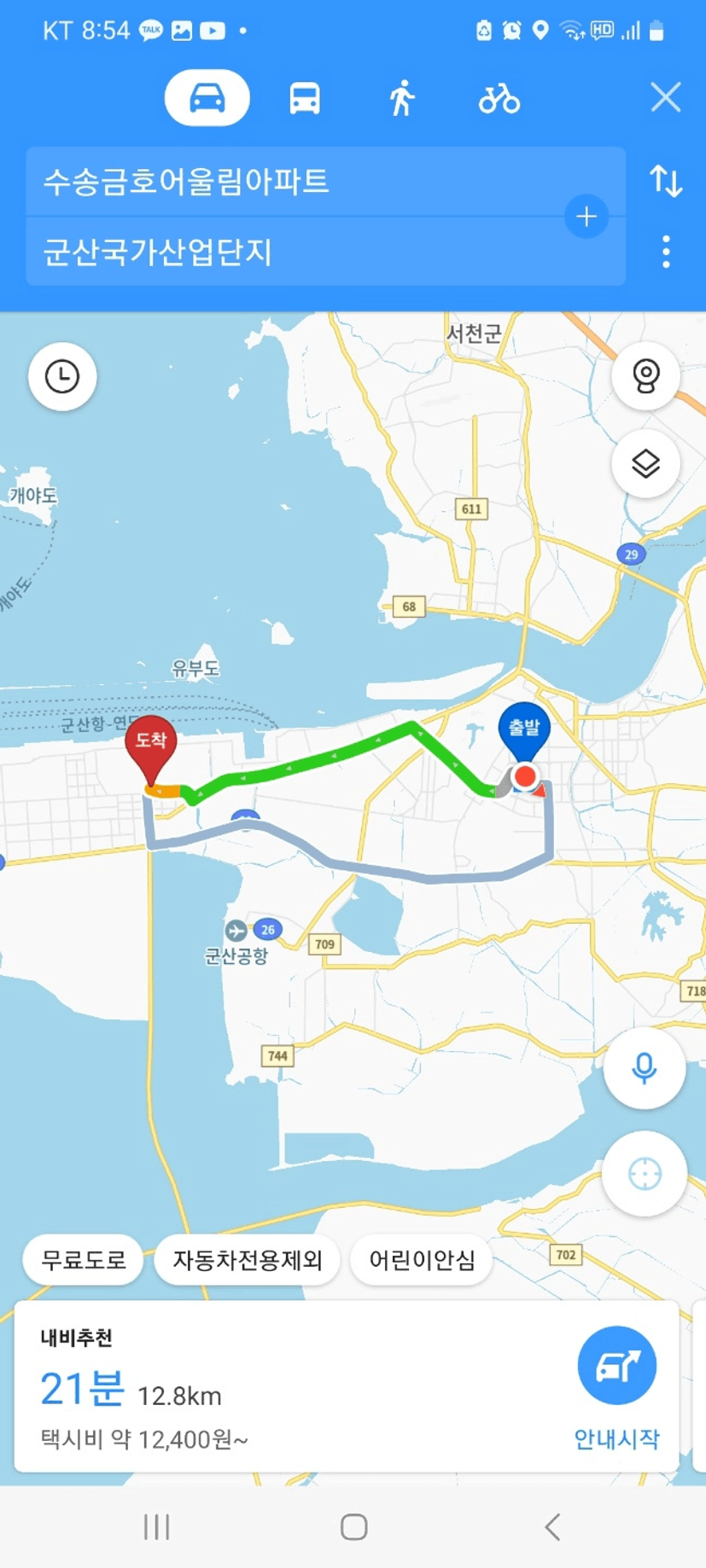Go back using the system back button
The width and height of the screenshot is (706, 1568).
point(552,1527)
